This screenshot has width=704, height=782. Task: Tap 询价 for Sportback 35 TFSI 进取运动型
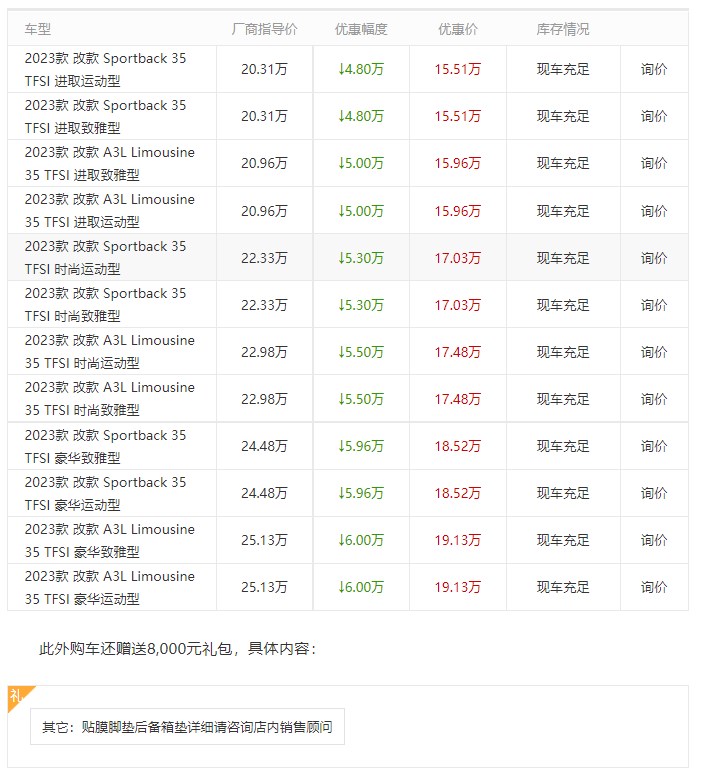(x=654, y=69)
